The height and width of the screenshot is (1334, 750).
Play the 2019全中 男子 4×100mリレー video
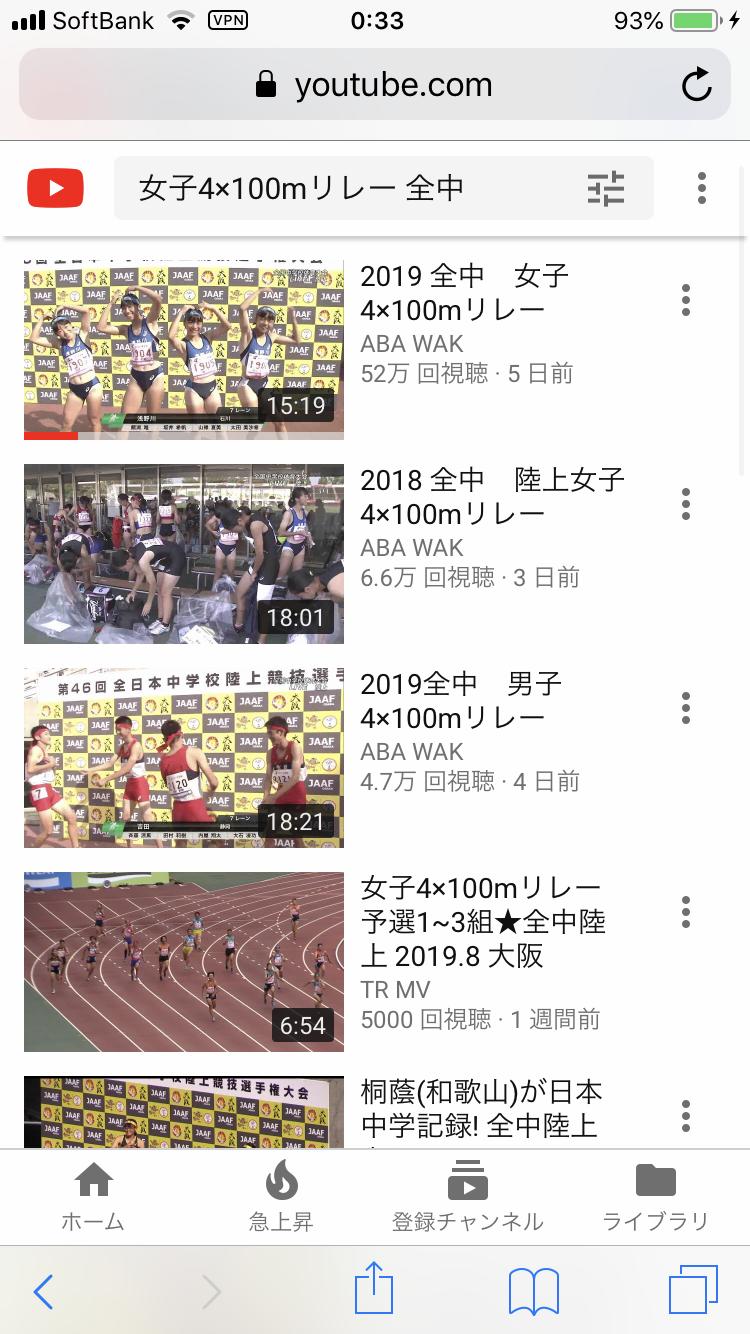click(184, 758)
